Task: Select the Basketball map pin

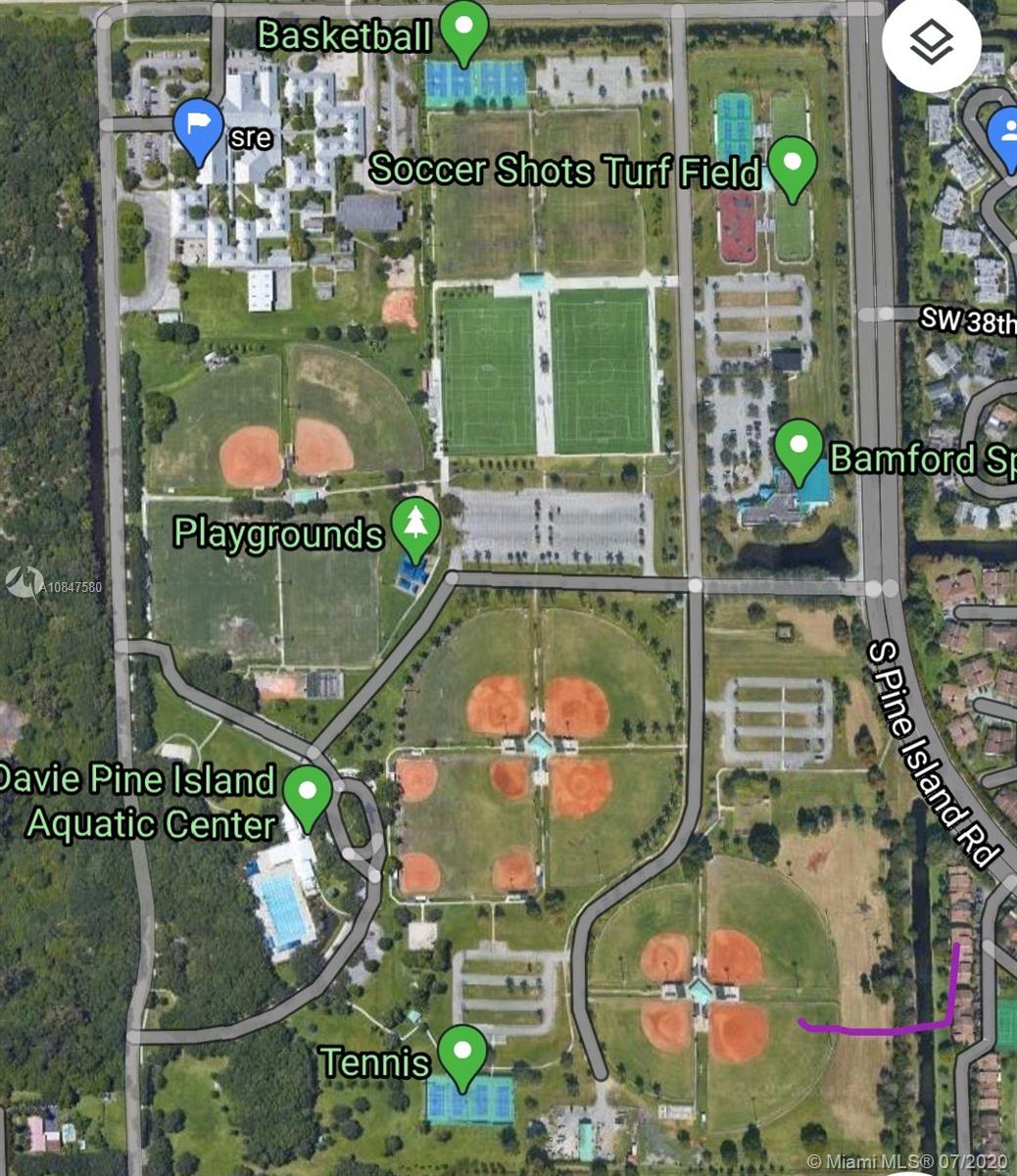Action: [464, 29]
